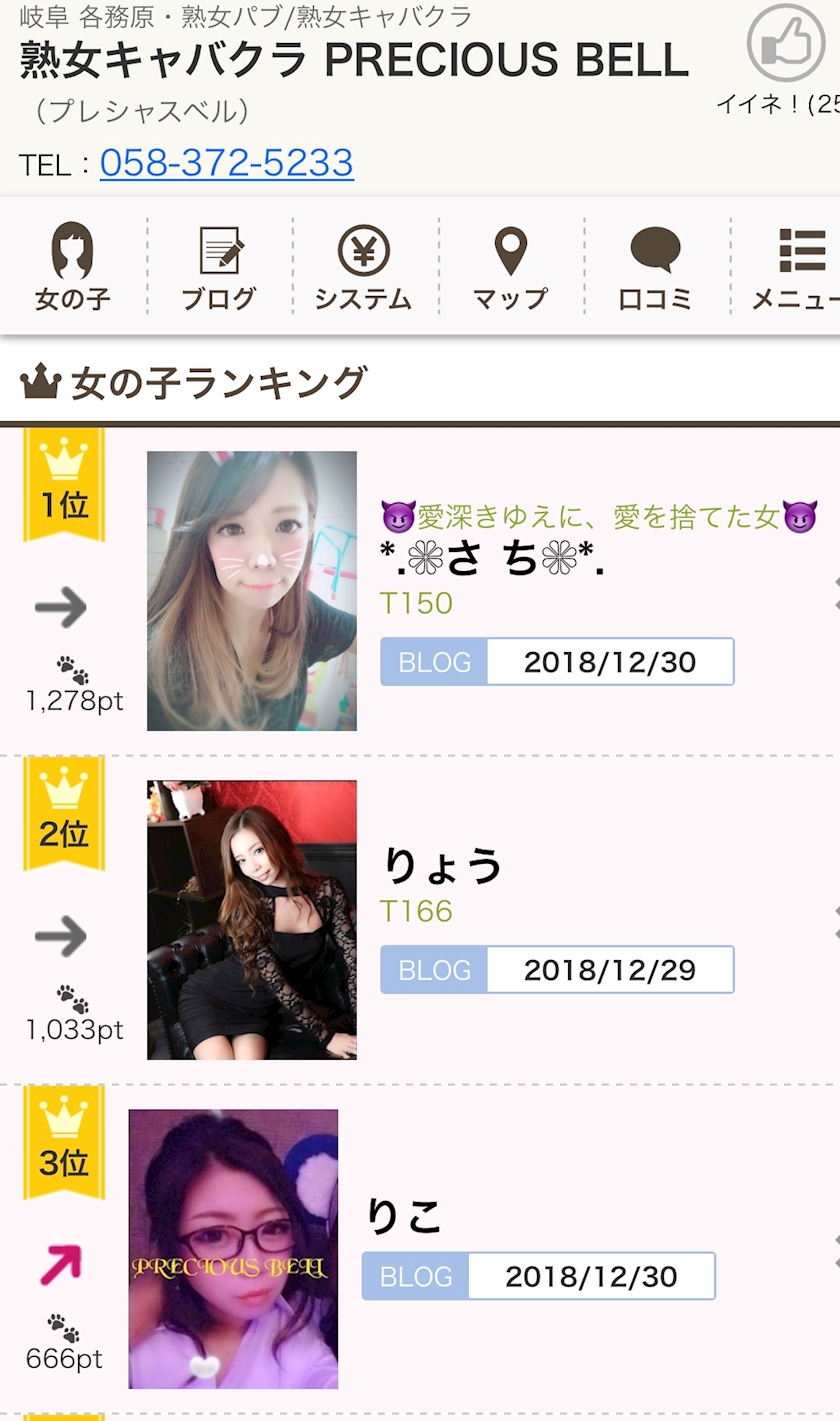The height and width of the screenshot is (1421, 840).
Task: Tap the イイネ thumbs-up icon
Action: tap(786, 45)
